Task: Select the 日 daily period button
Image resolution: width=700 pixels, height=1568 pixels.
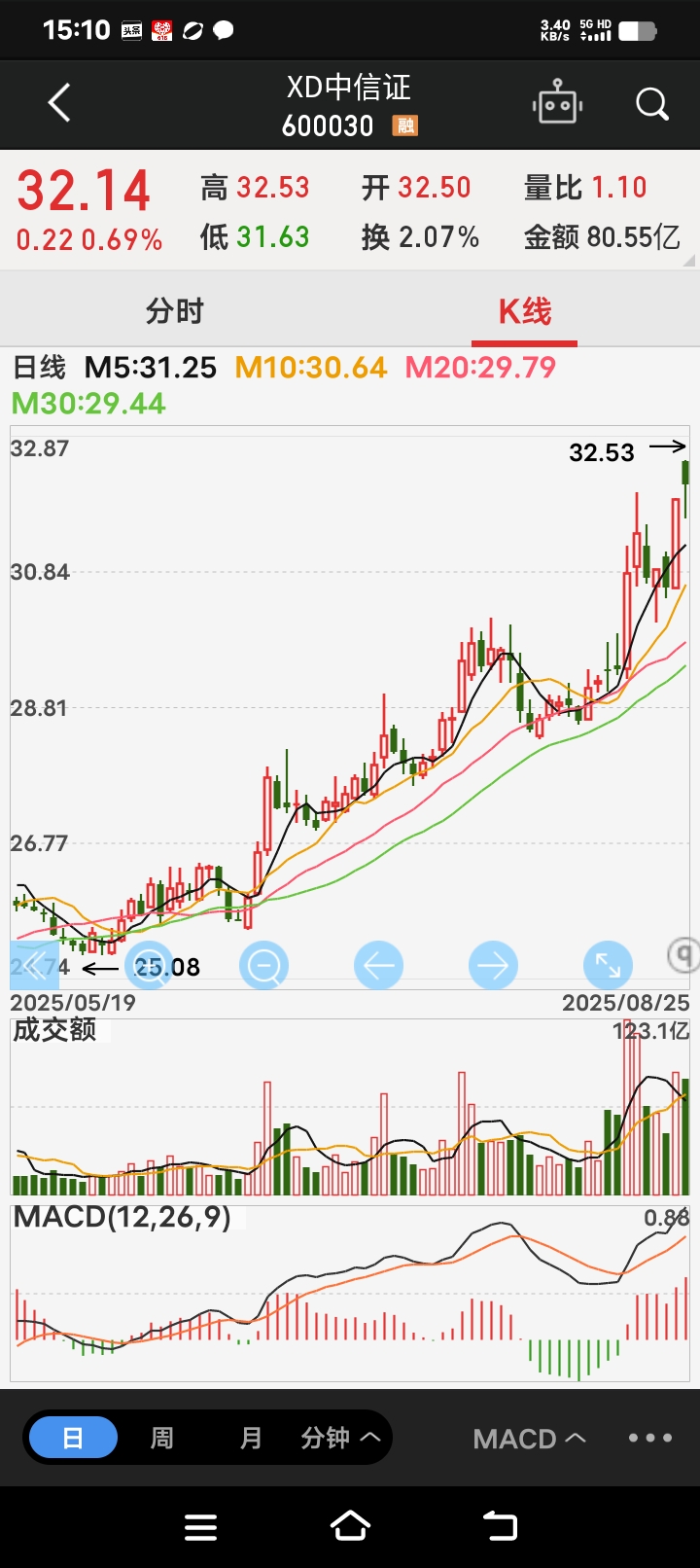Action: click(x=73, y=1437)
